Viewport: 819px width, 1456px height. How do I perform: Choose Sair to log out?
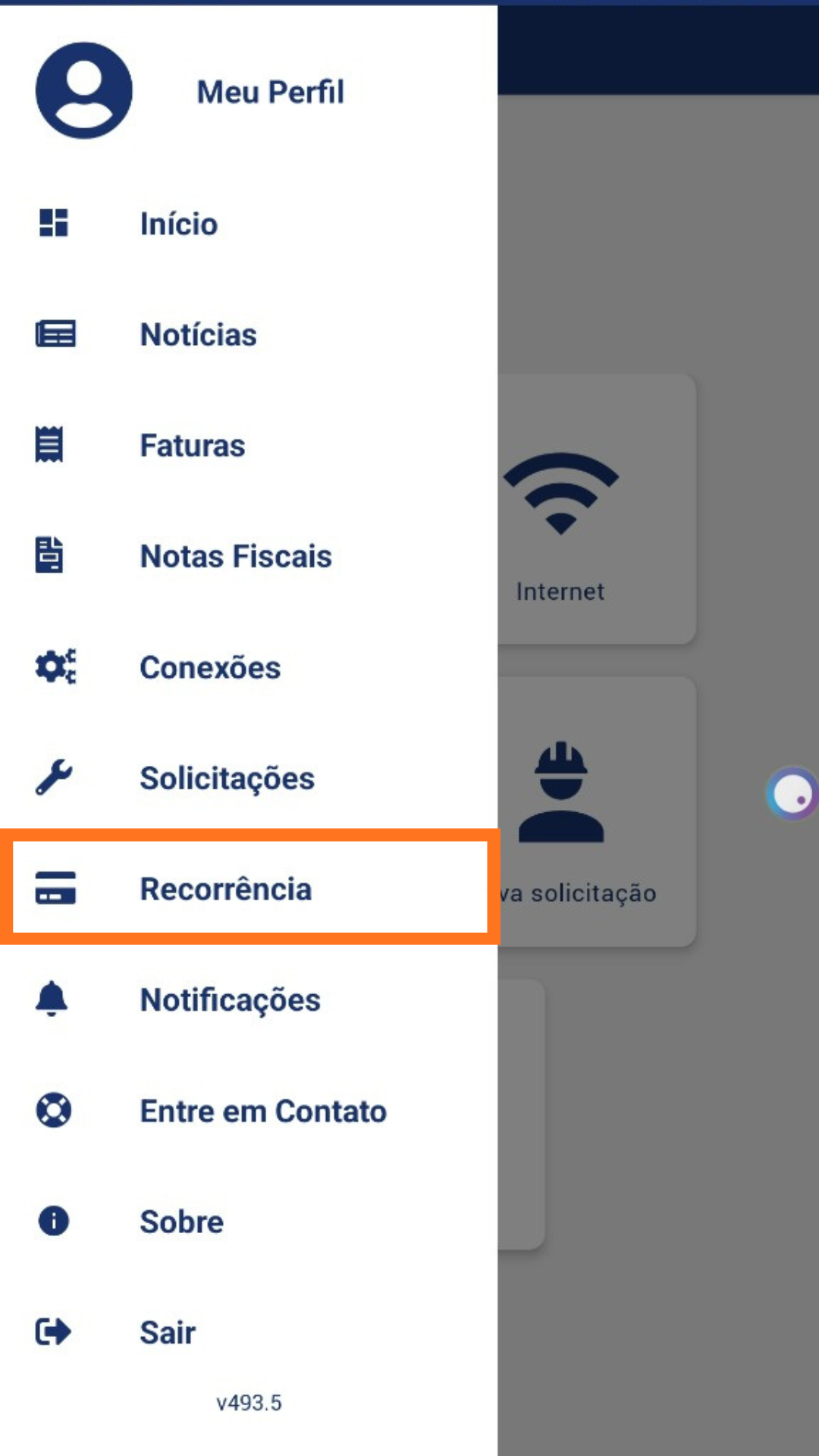[168, 1332]
